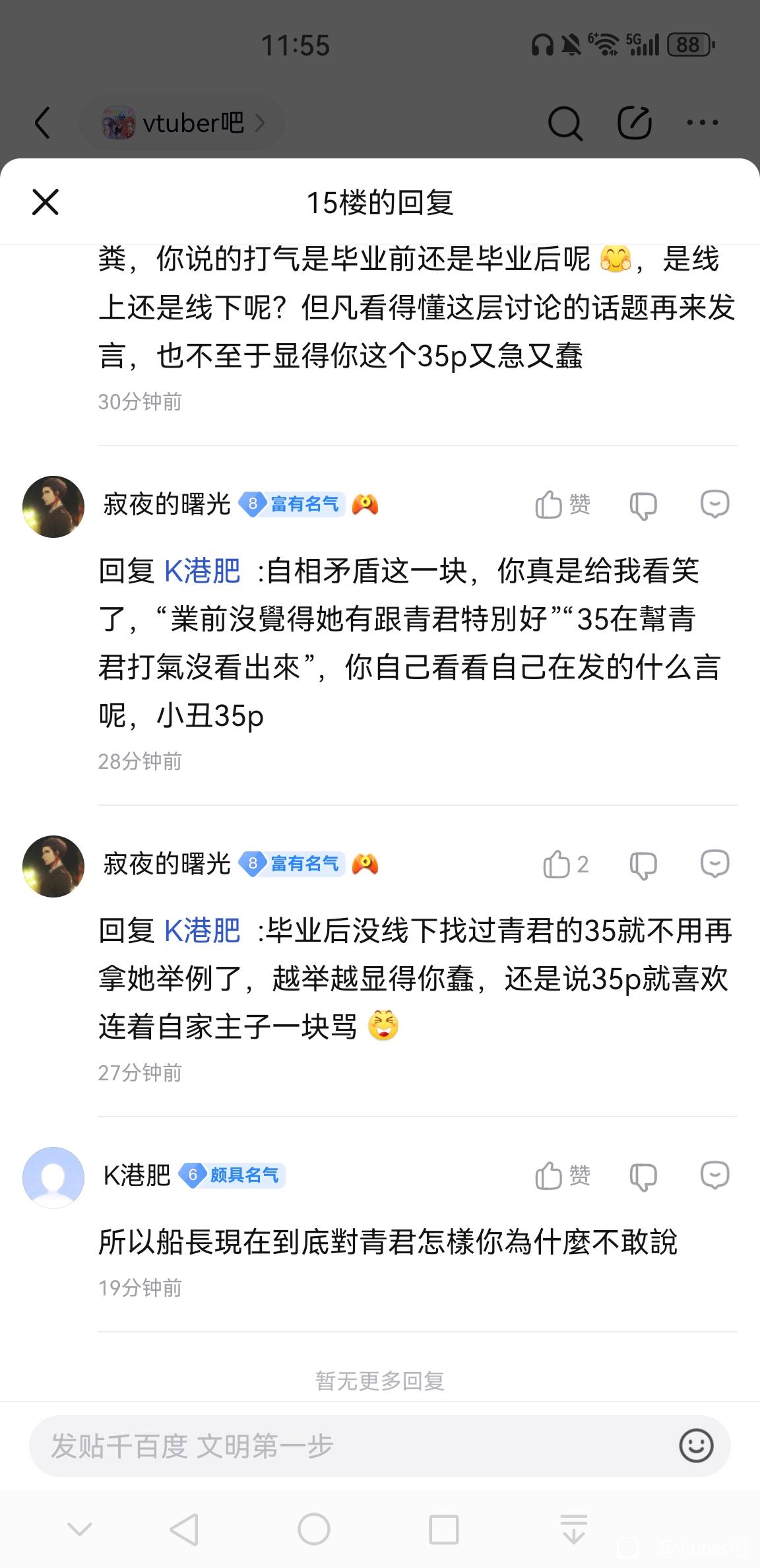
Task: Like K港肥's reply posted 19分钟前
Action: tap(562, 1176)
